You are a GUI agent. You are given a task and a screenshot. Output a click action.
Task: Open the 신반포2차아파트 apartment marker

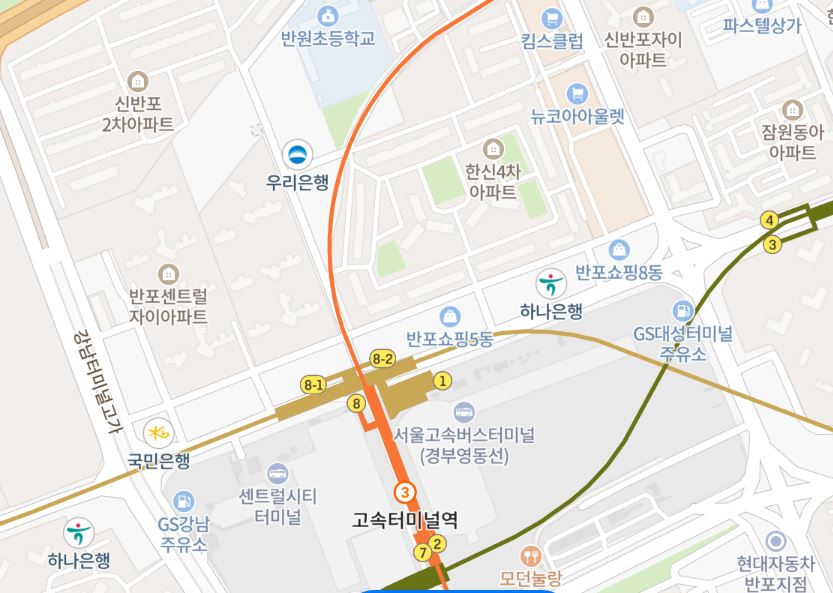[x=138, y=81]
